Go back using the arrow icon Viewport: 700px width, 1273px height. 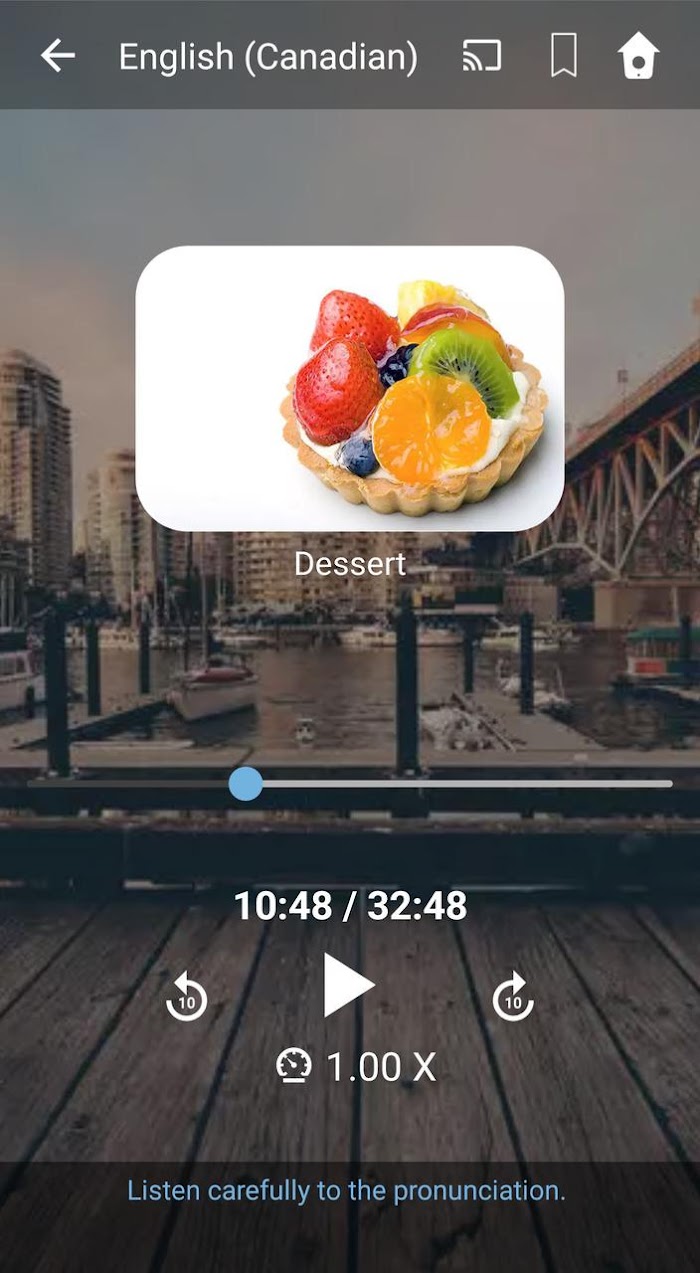(58, 56)
